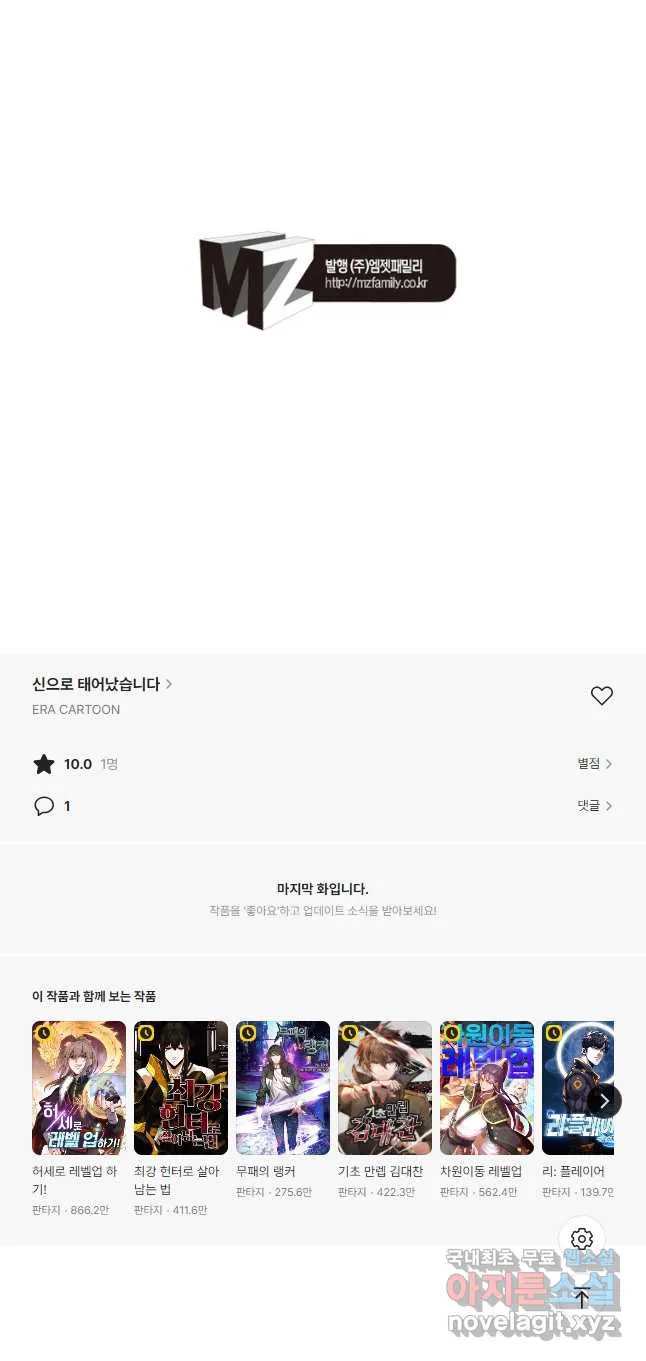Open the 댓글 comments page

coord(594,806)
